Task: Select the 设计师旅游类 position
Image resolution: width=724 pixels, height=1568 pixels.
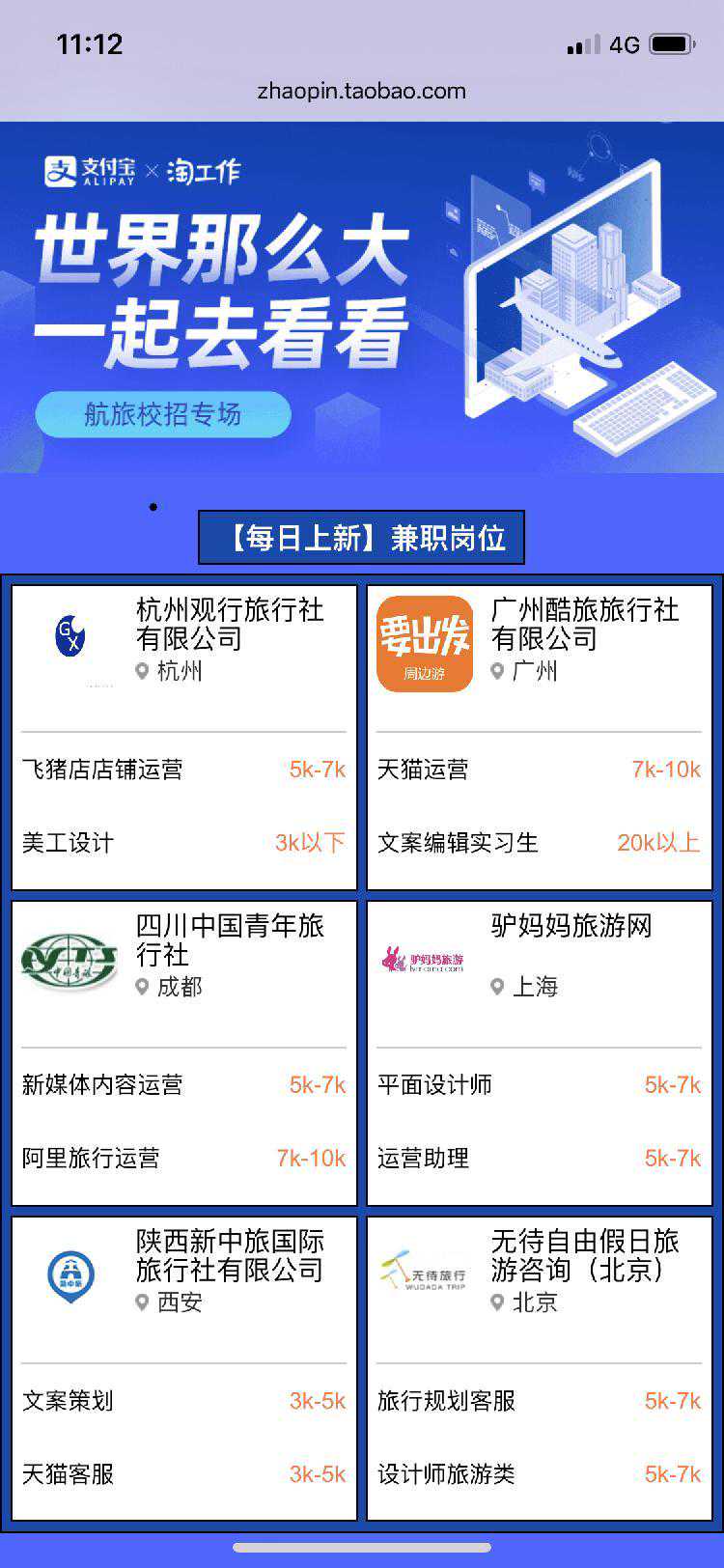Action: [x=539, y=1474]
